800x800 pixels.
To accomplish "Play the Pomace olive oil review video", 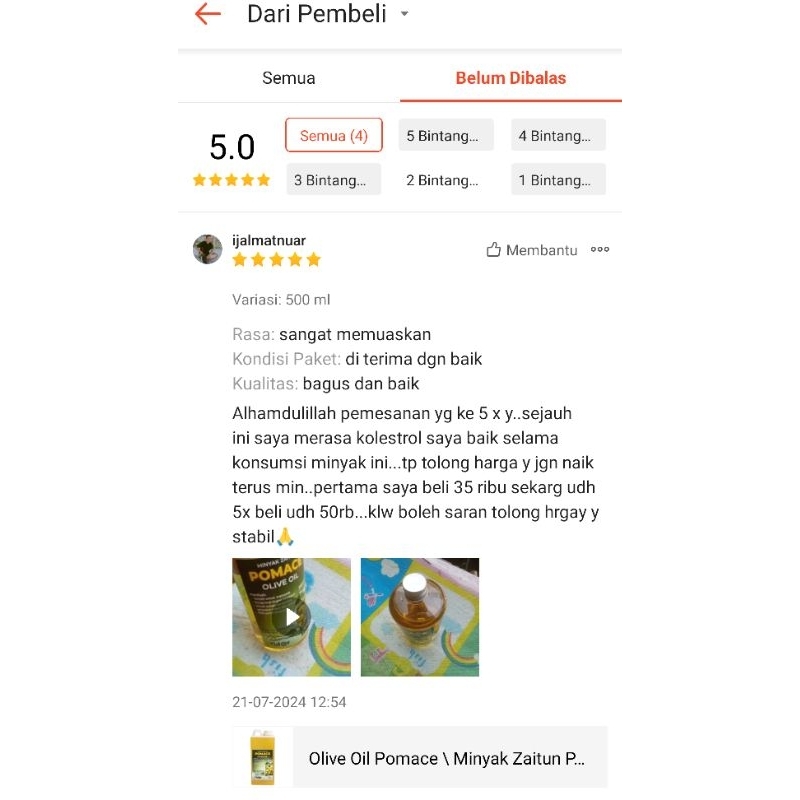I will pos(292,617).
